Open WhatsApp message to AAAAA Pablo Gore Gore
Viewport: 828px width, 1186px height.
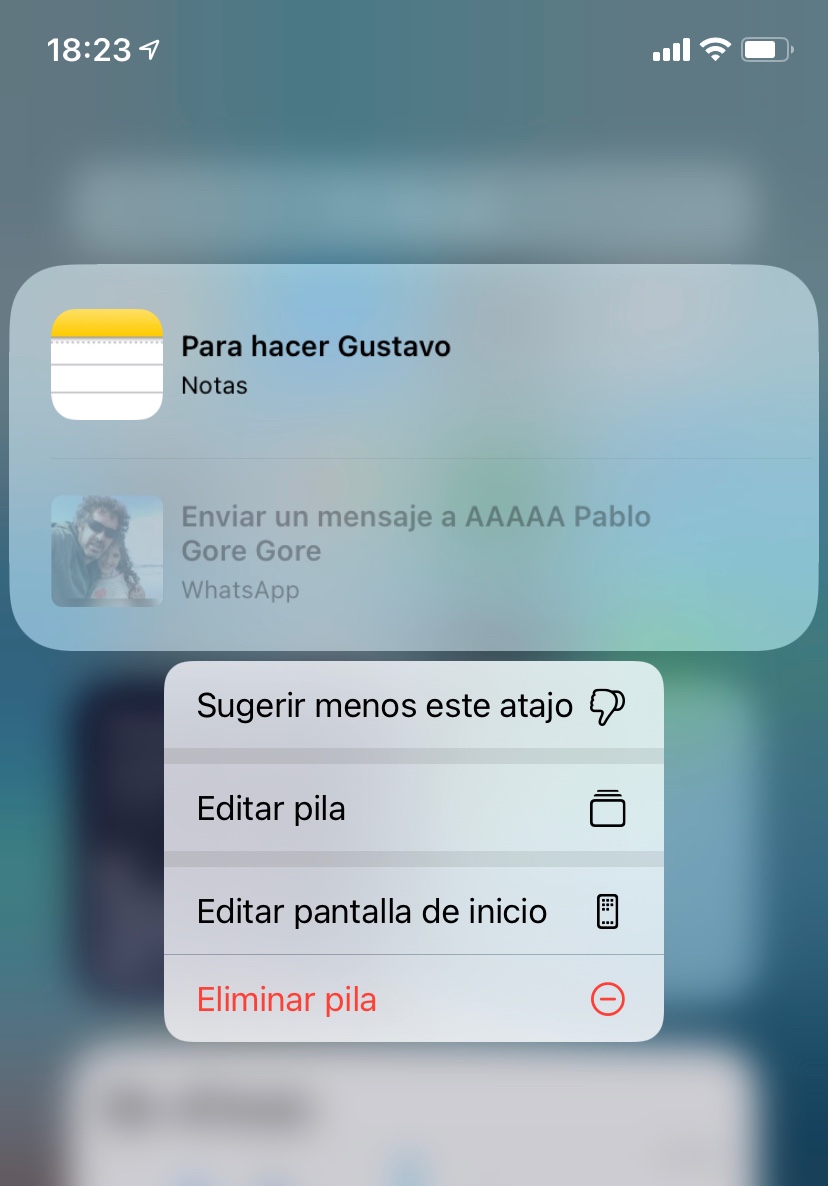[414, 552]
